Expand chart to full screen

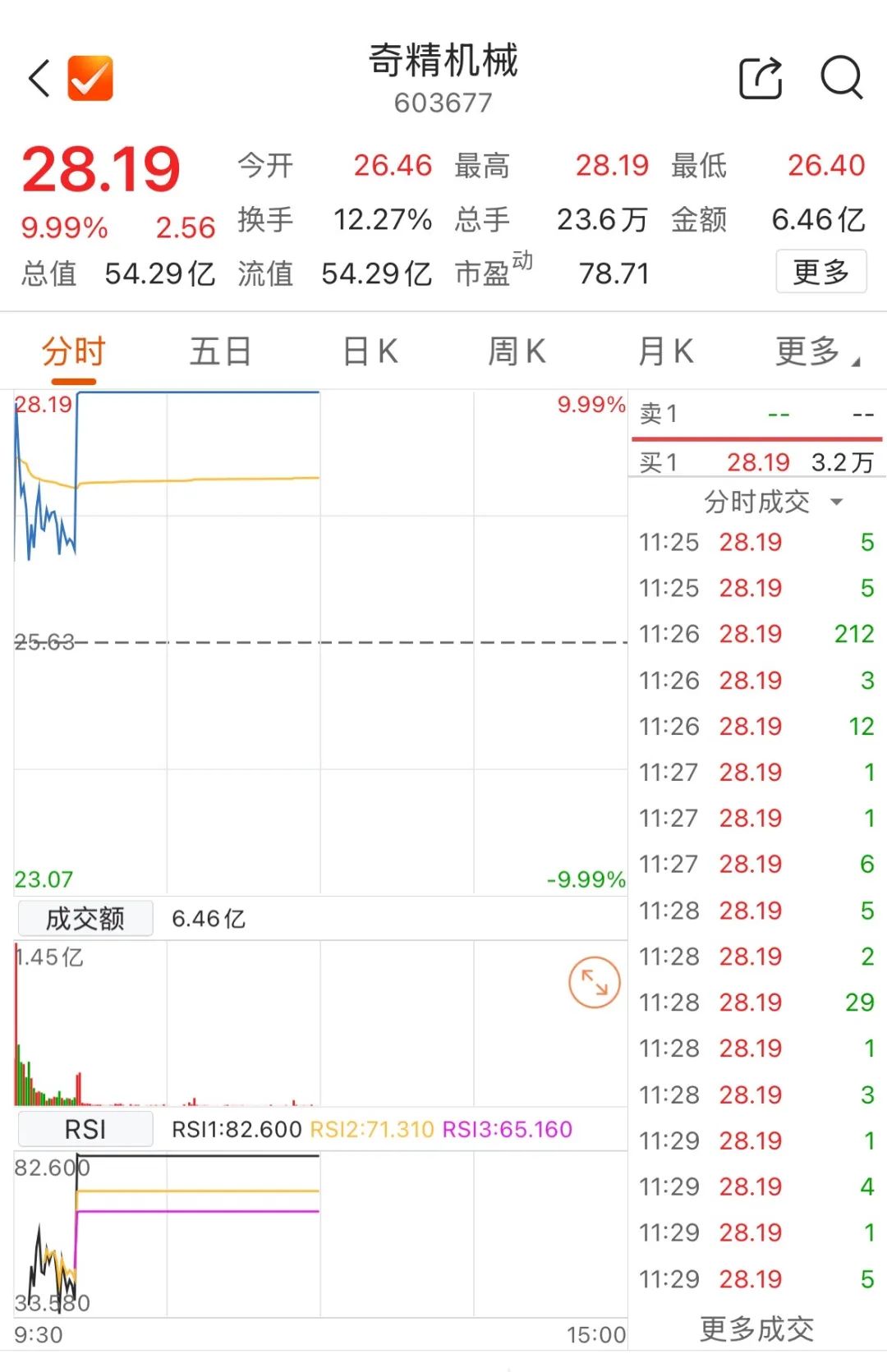pyautogui.click(x=594, y=982)
